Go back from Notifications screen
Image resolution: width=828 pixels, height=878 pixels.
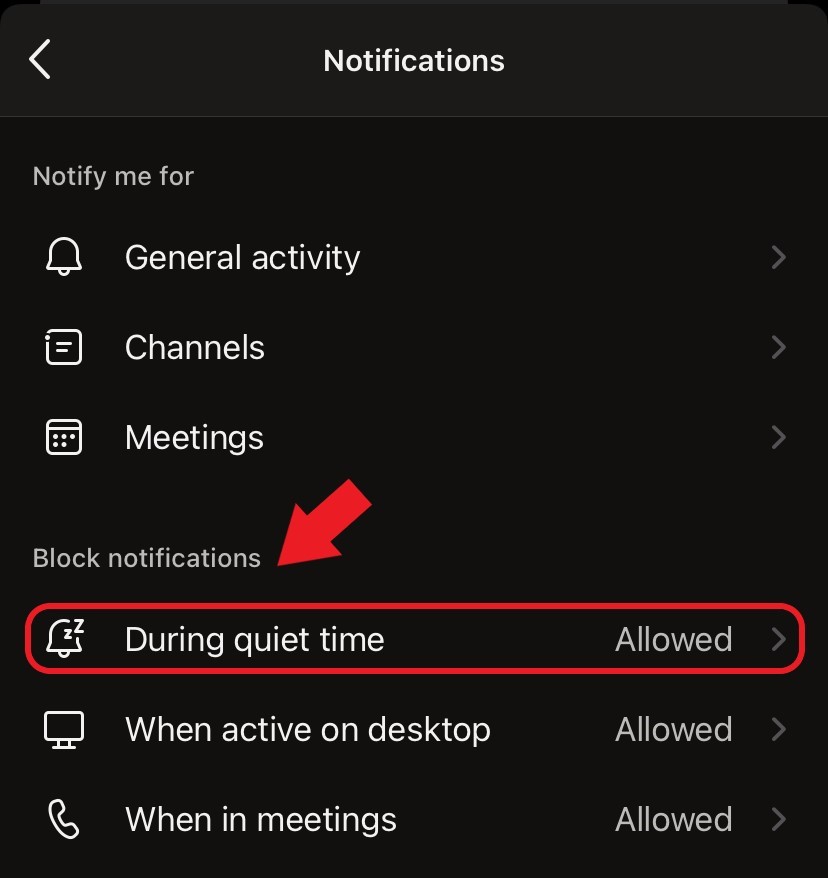[x=40, y=60]
